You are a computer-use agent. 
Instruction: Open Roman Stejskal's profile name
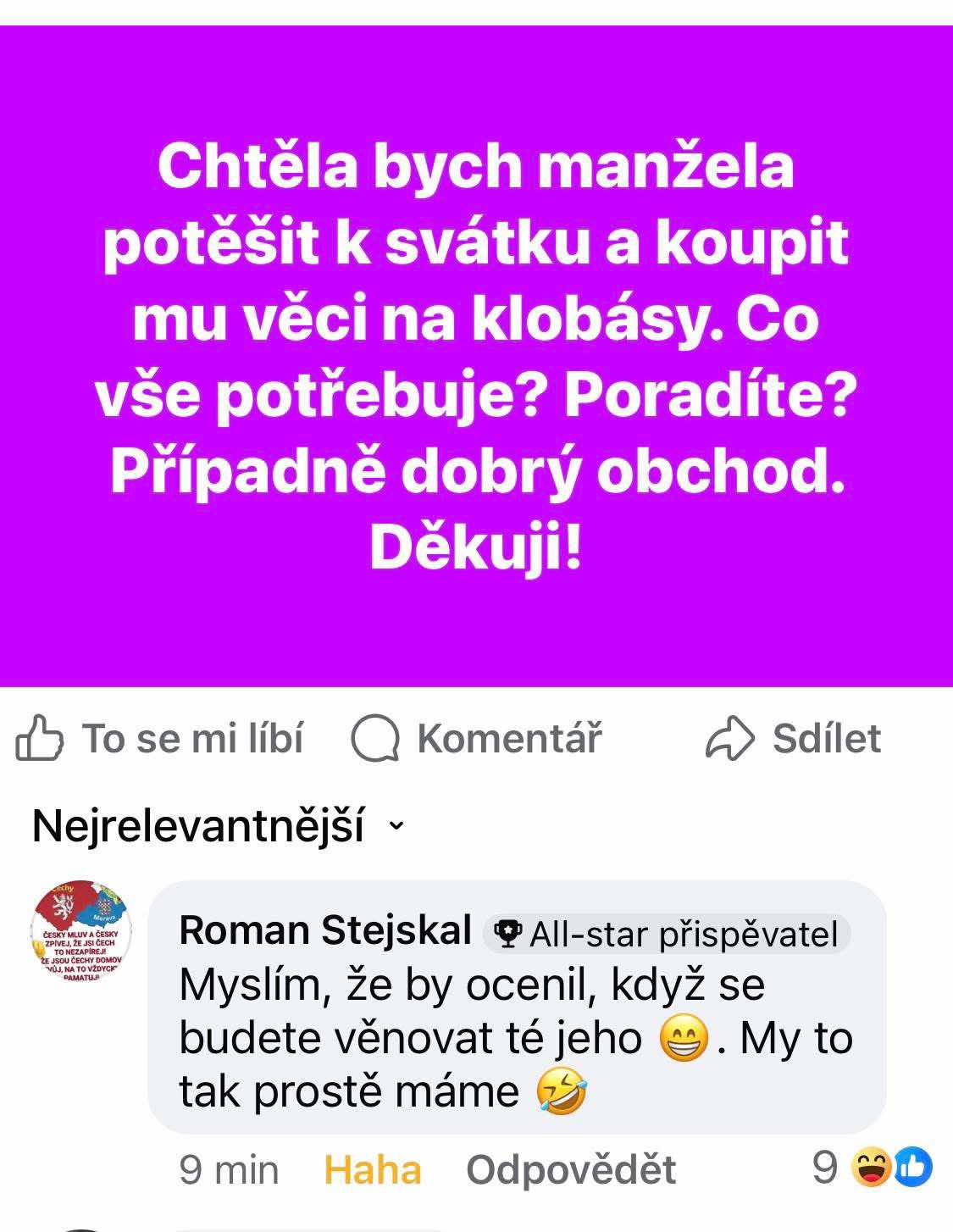[x=325, y=930]
